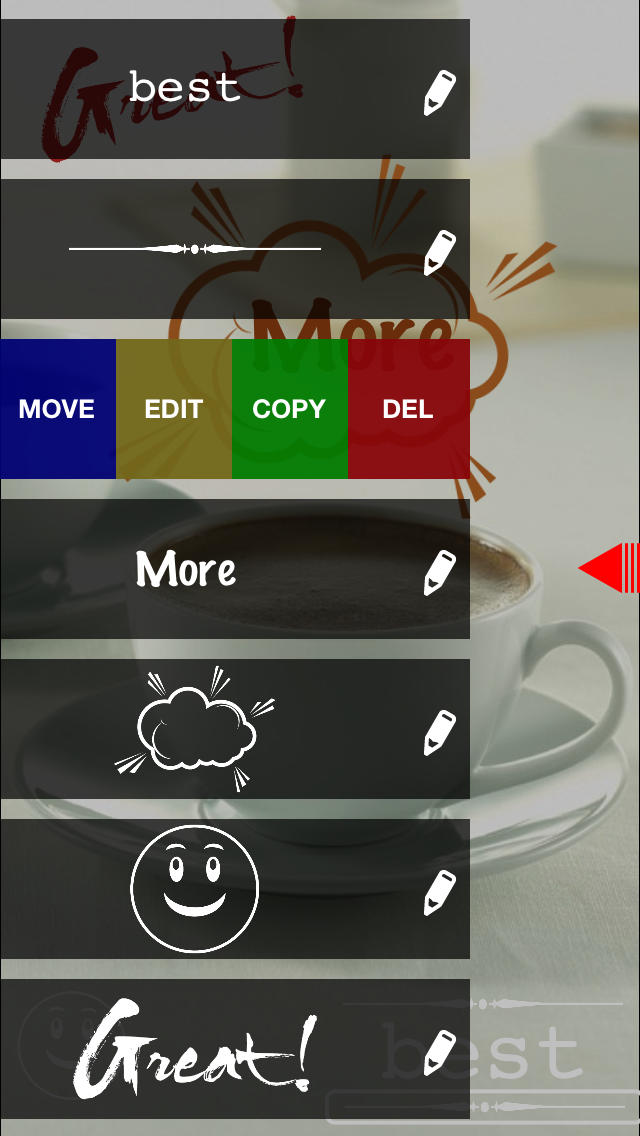
Task: Tap the COPY button
Action: click(x=289, y=409)
